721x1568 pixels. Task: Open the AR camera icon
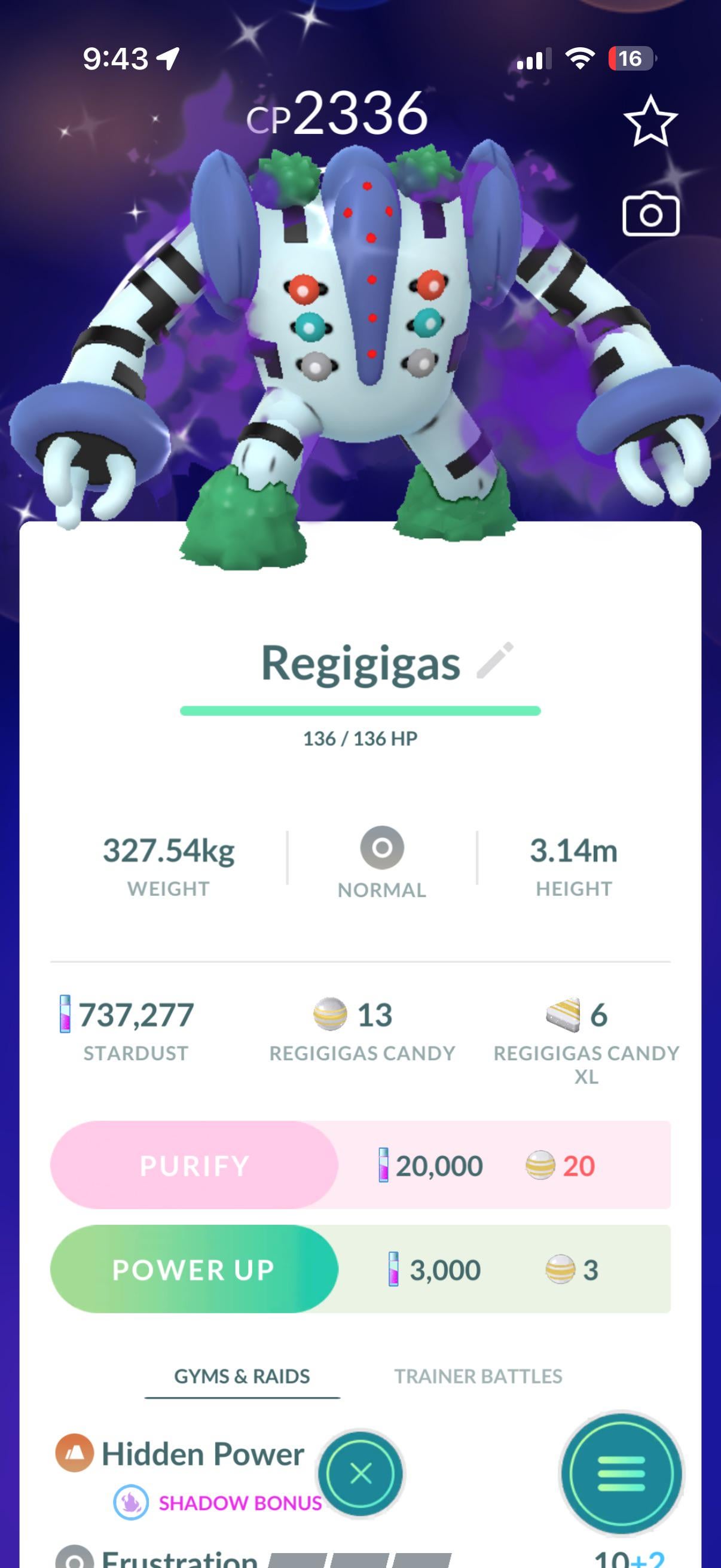[650, 214]
